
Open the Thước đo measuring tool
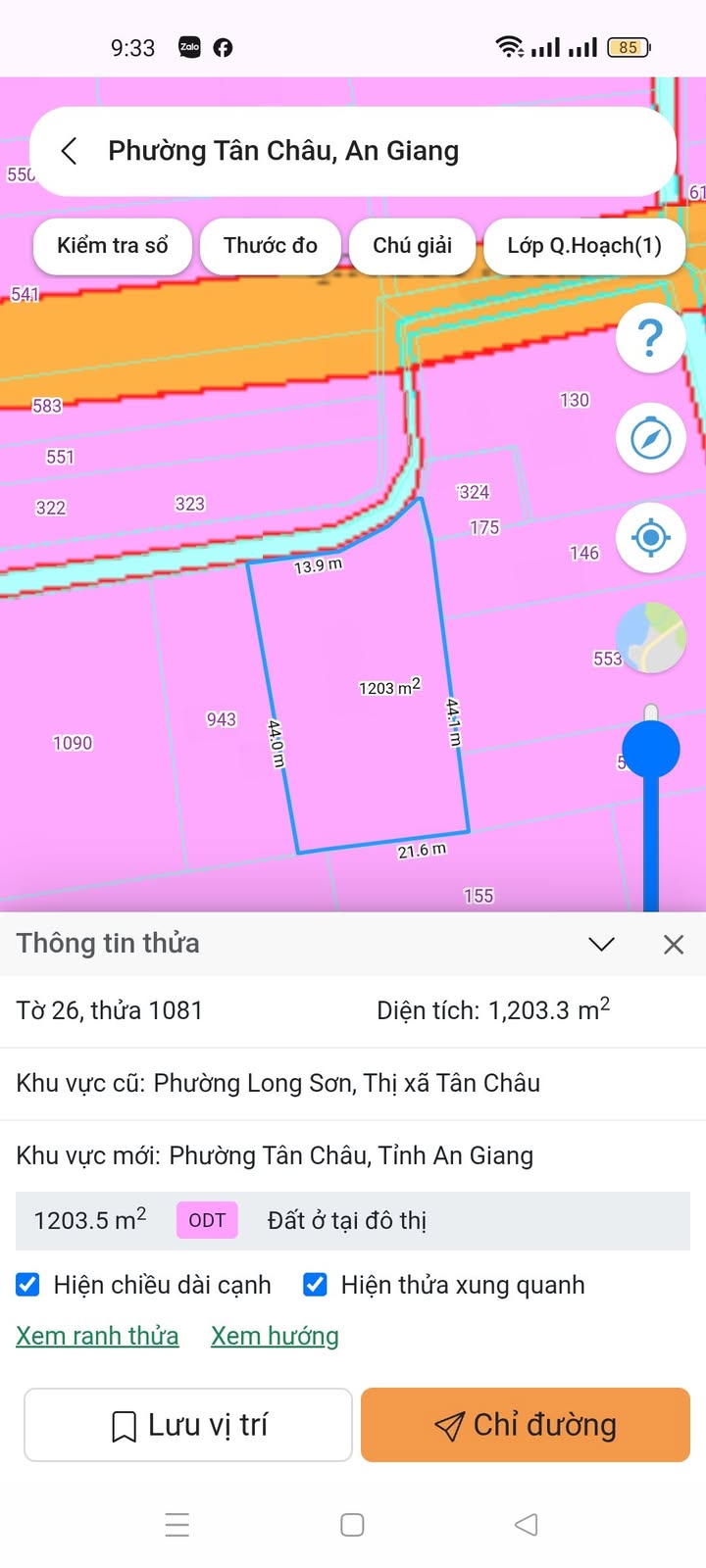(x=271, y=246)
